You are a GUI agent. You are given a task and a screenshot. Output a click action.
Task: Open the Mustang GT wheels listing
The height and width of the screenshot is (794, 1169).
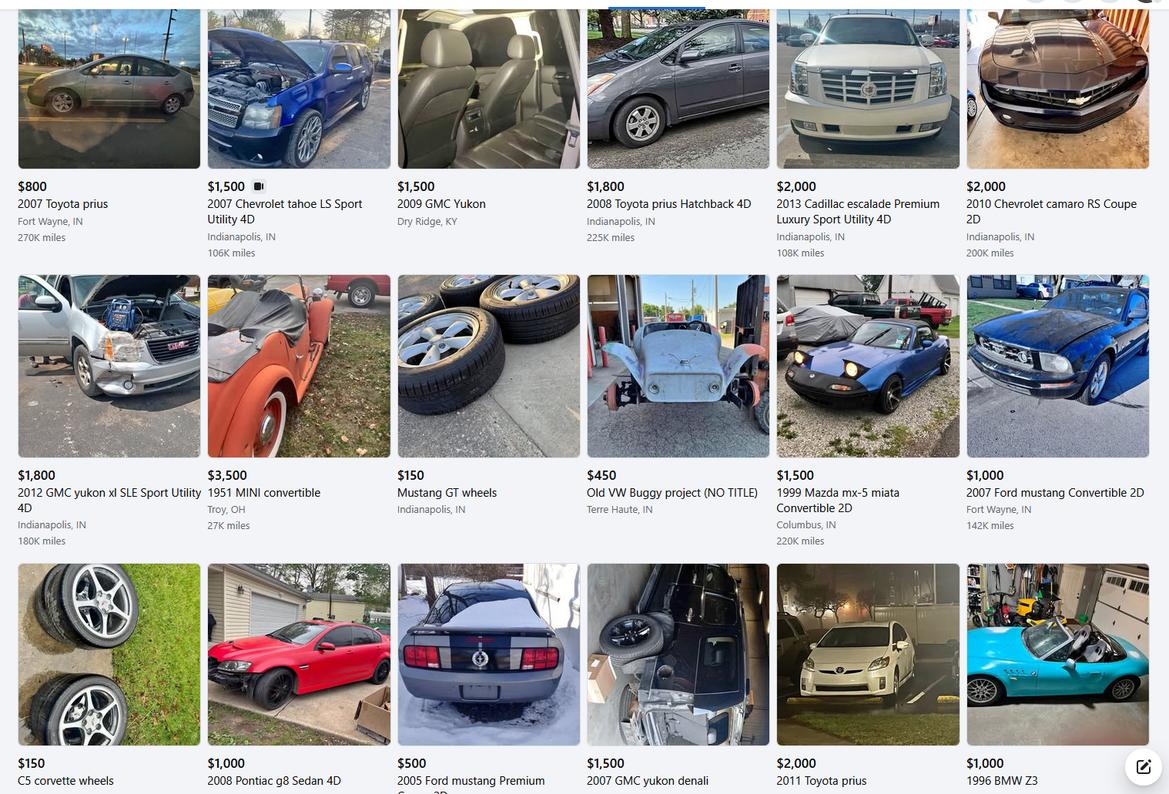(488, 366)
